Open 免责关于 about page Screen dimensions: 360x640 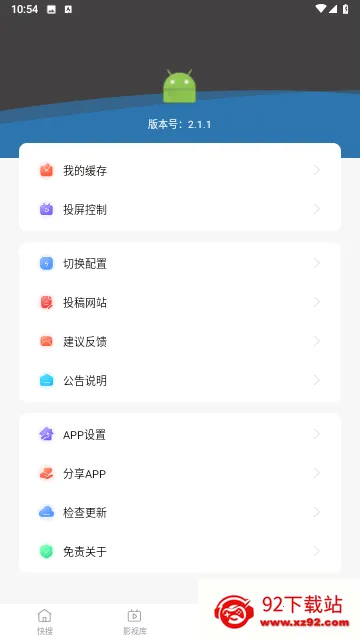(180, 551)
